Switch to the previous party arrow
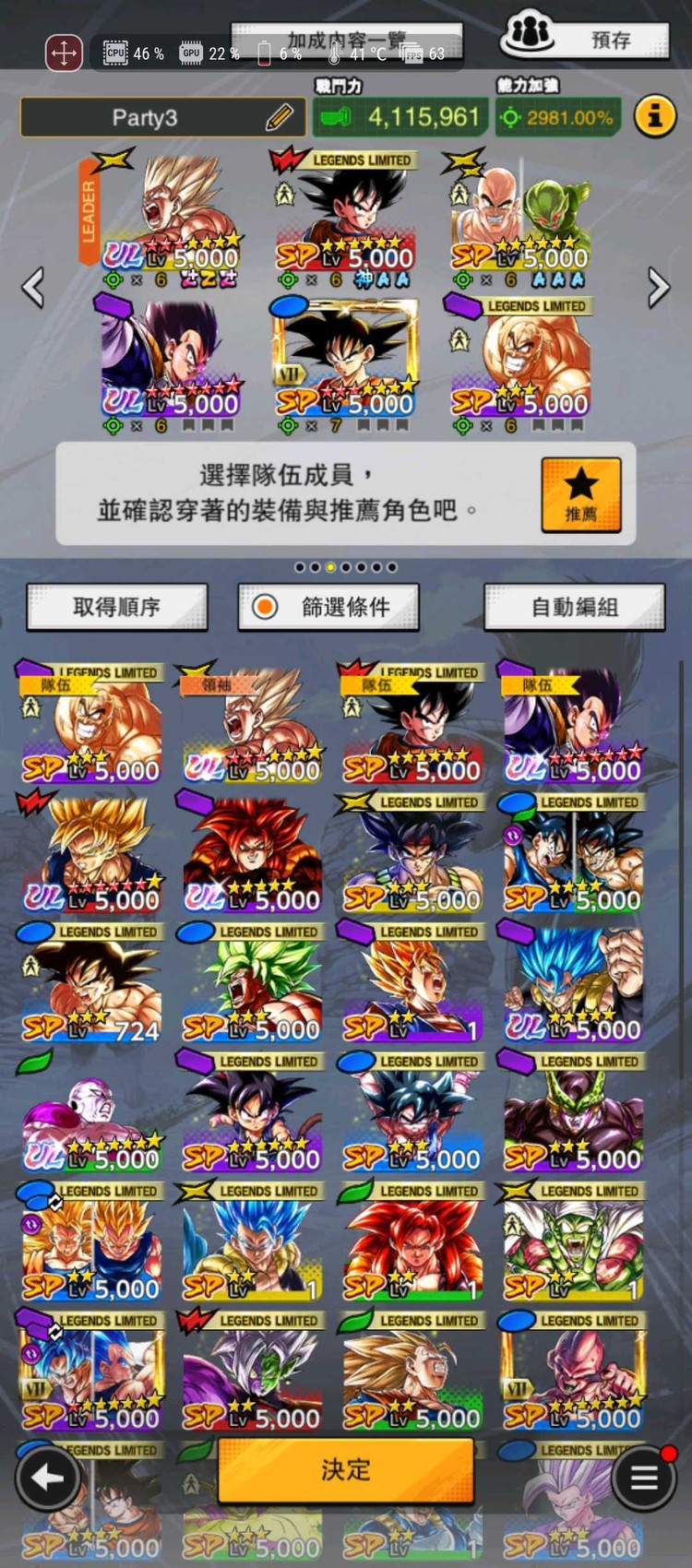 pyautogui.click(x=33, y=288)
